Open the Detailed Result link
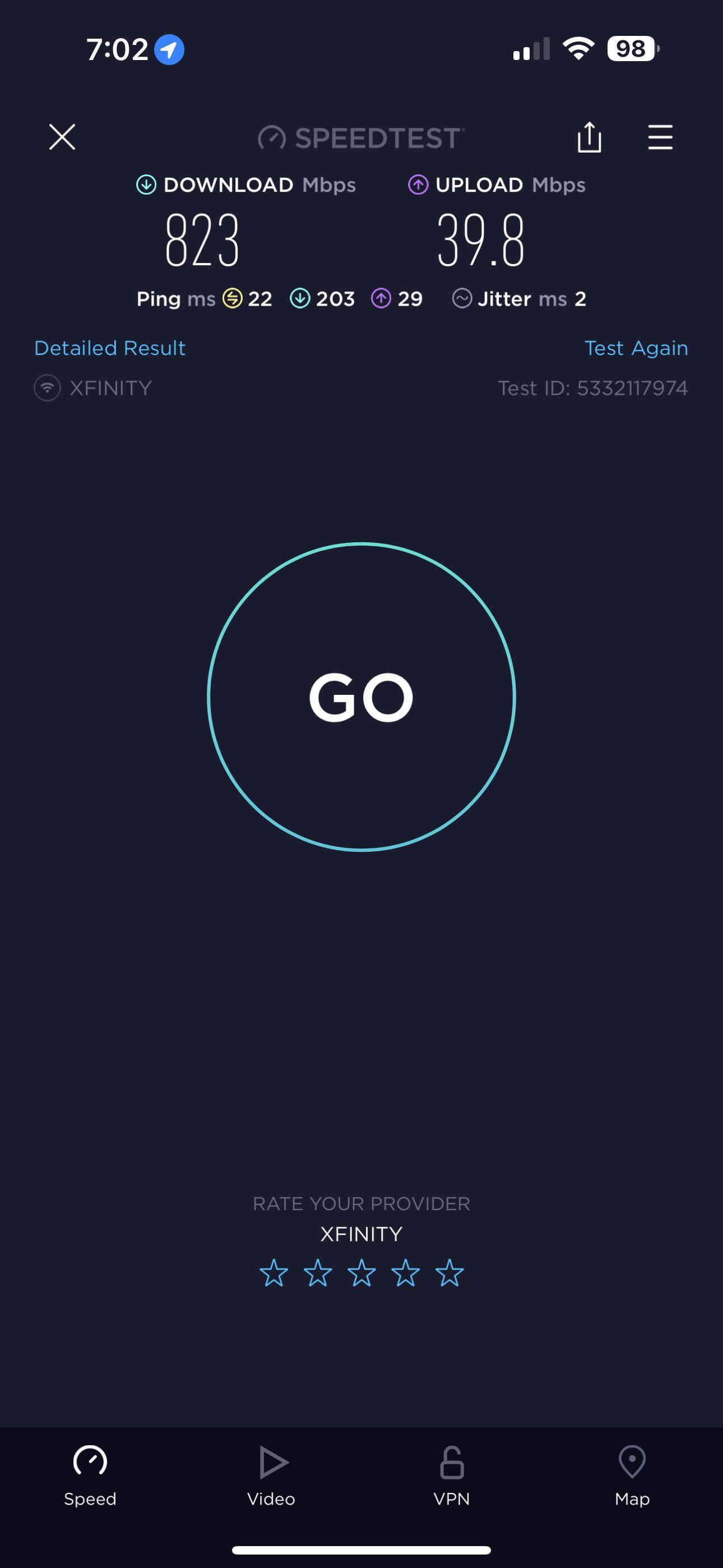723x1568 pixels. pyautogui.click(x=109, y=348)
